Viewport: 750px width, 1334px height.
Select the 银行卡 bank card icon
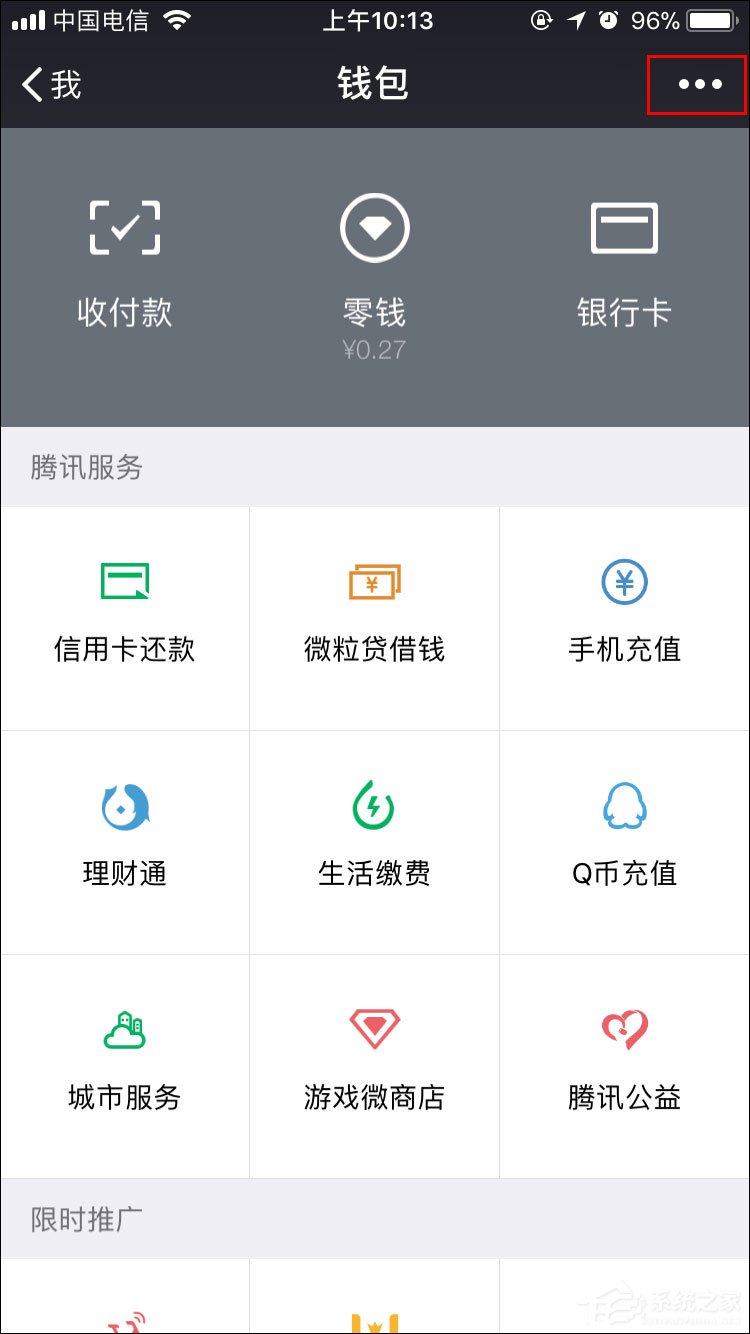click(x=624, y=252)
